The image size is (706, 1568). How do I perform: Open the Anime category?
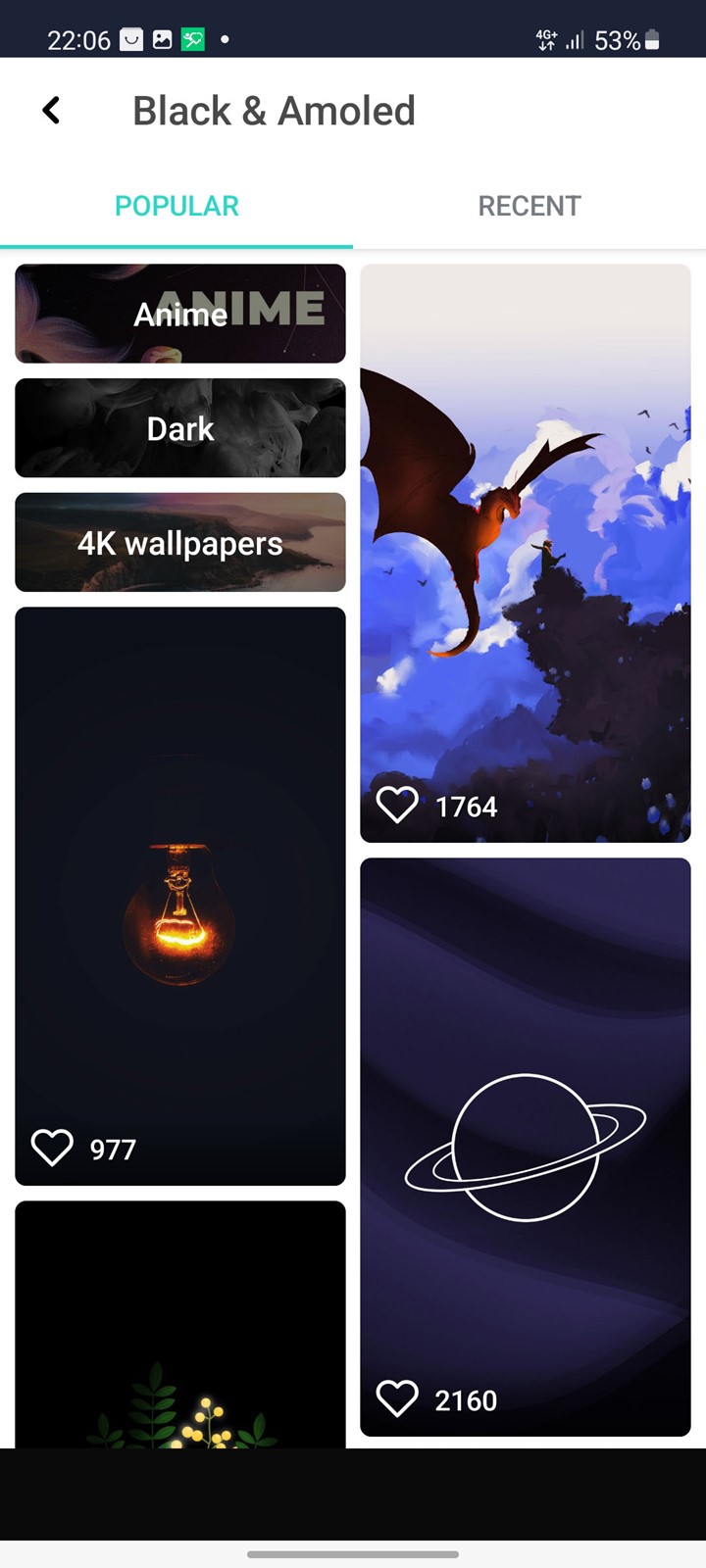click(x=180, y=314)
